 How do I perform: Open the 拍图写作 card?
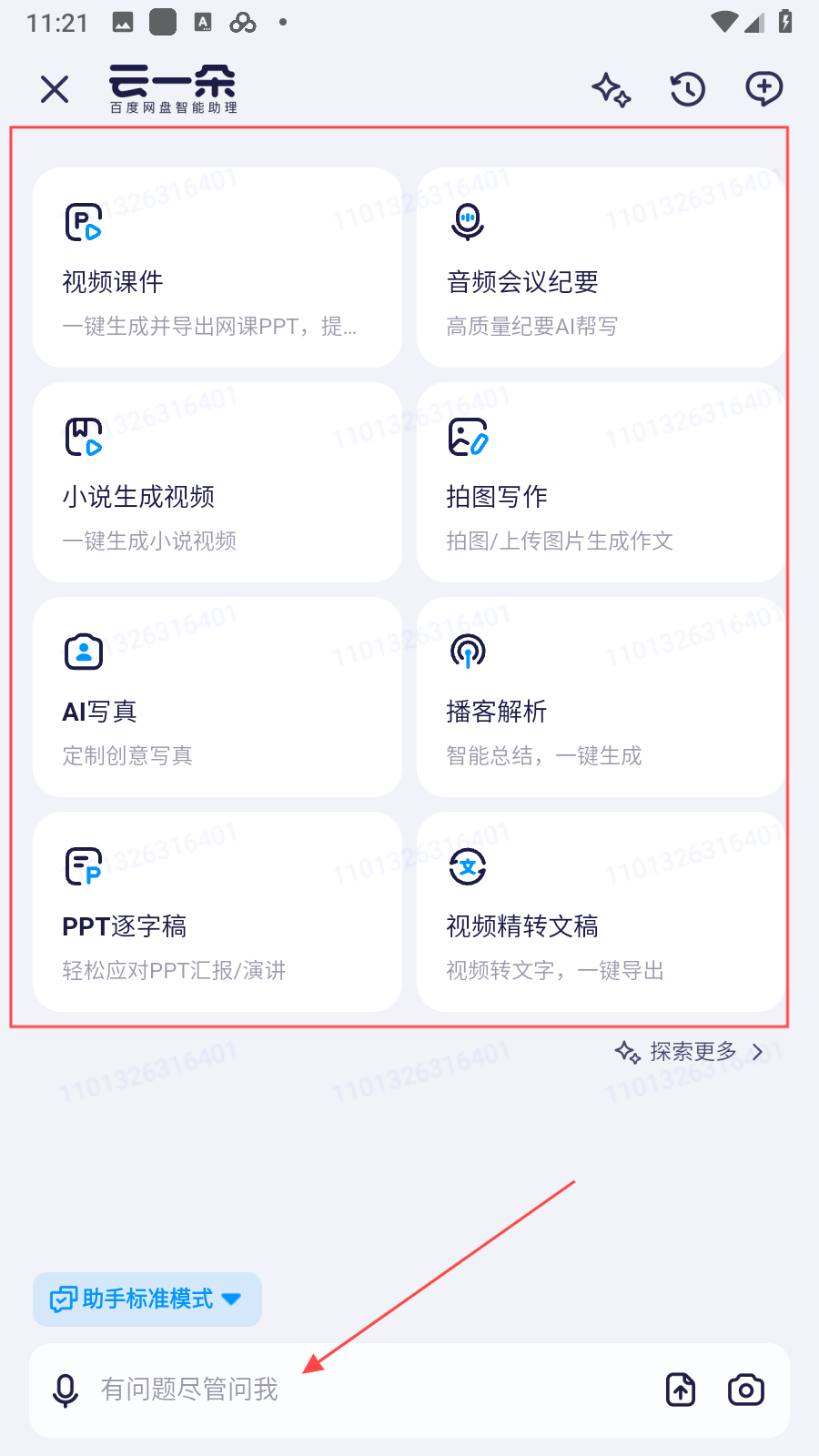click(601, 482)
